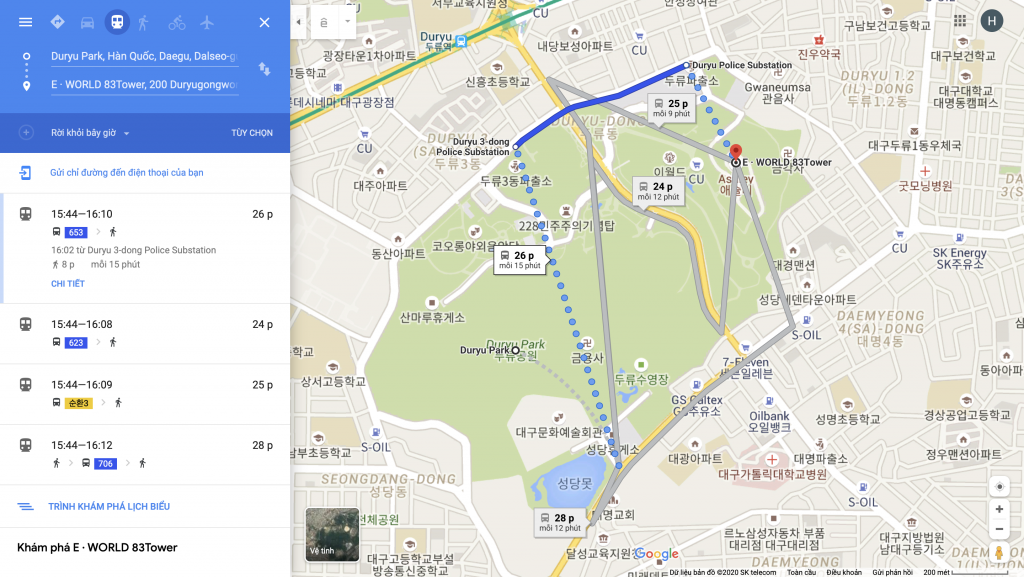Select driving travel mode
This screenshot has width=1024, height=577.
pyautogui.click(x=88, y=22)
